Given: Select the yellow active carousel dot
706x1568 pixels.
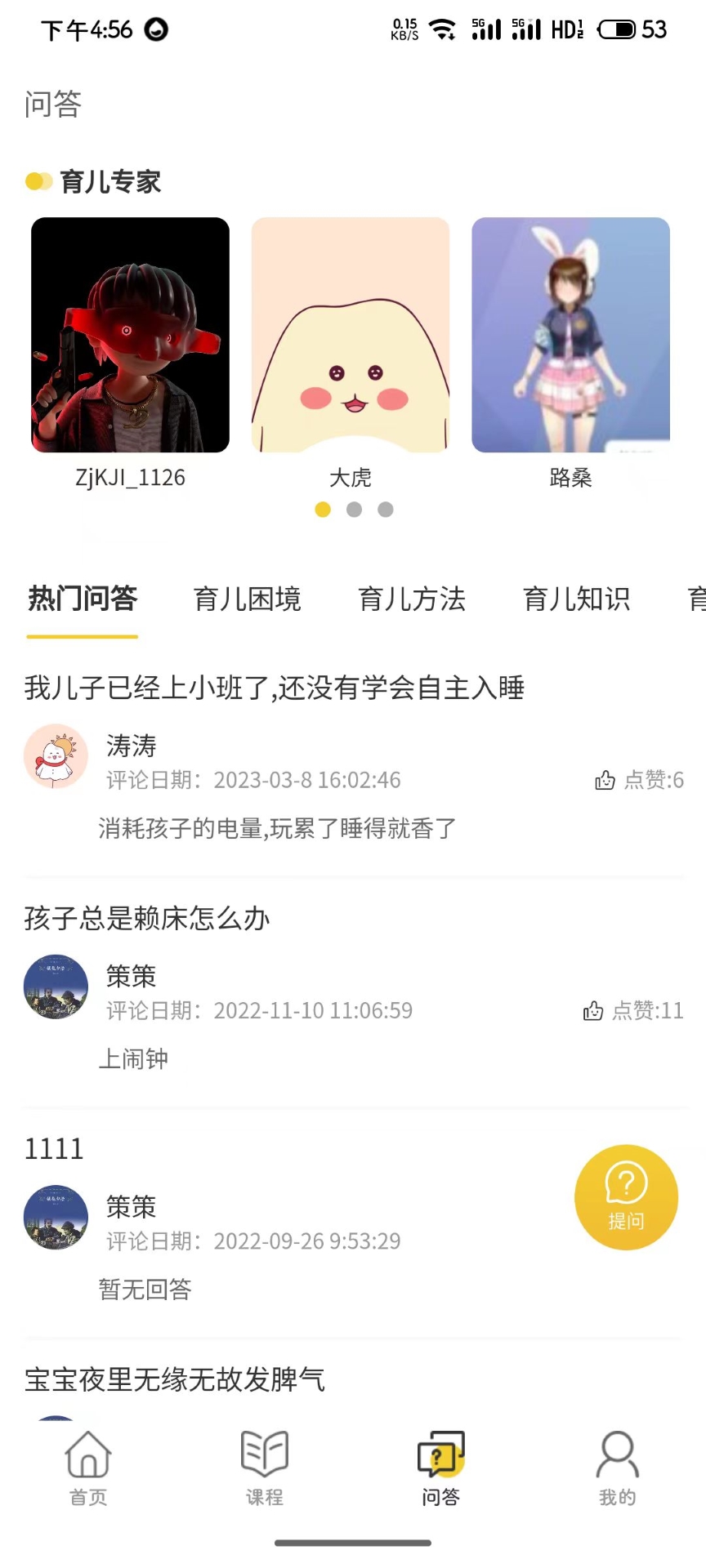Looking at the screenshot, I should [323, 510].
